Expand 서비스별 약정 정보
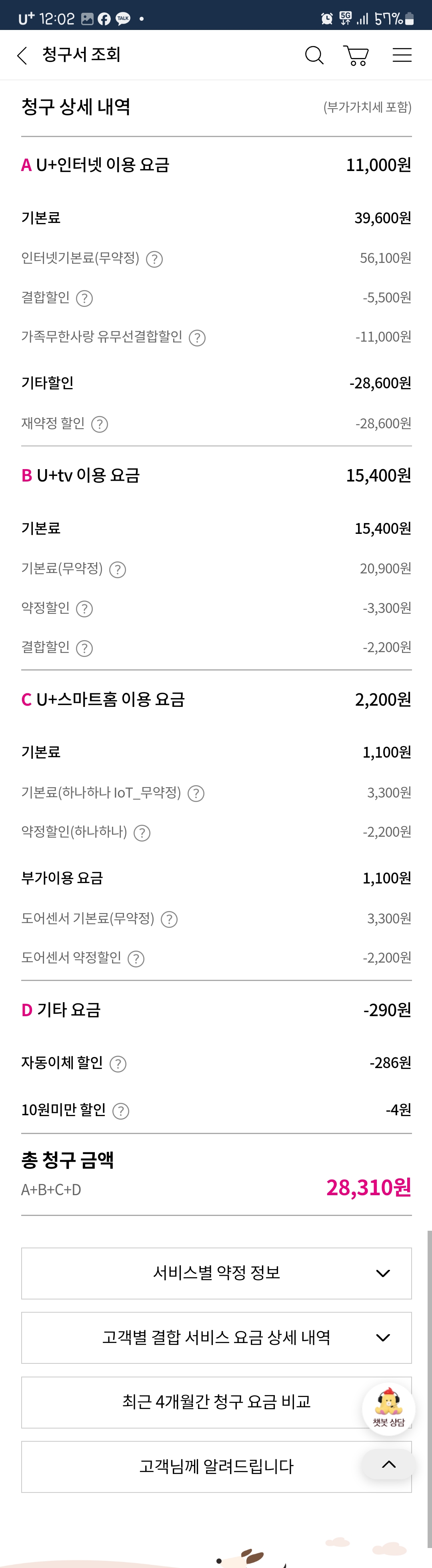This screenshot has height=1568, width=432. tap(216, 1274)
